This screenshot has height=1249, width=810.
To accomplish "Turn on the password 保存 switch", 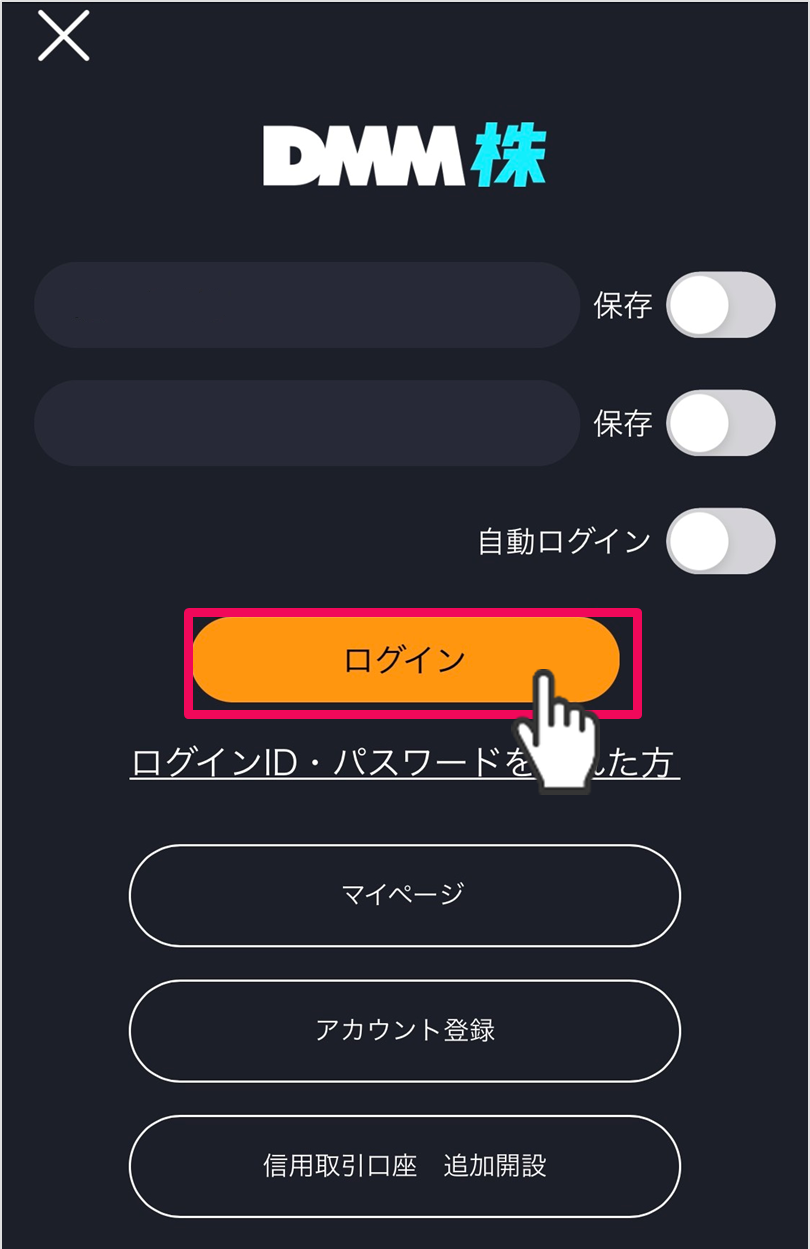I will [722, 423].
